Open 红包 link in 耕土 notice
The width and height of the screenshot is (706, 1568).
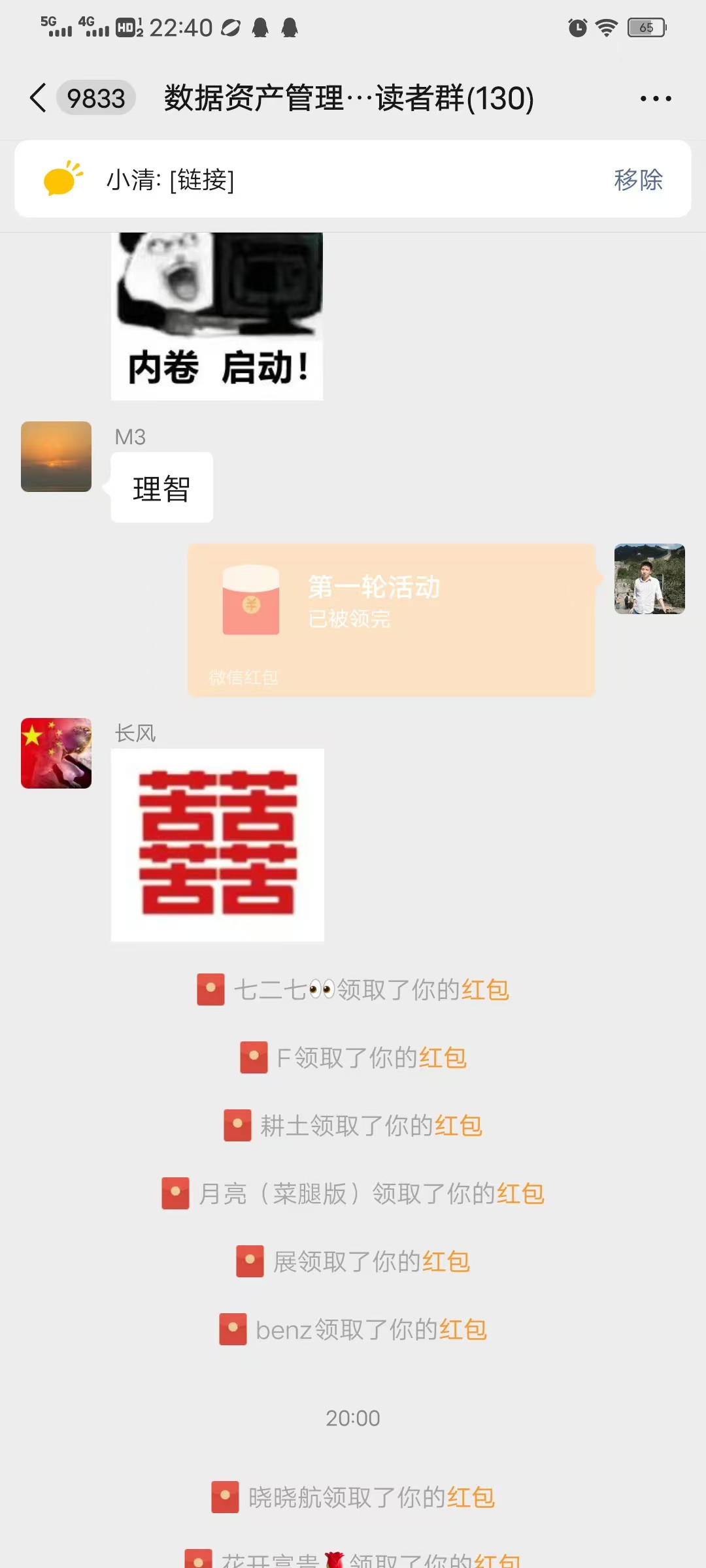(458, 1126)
